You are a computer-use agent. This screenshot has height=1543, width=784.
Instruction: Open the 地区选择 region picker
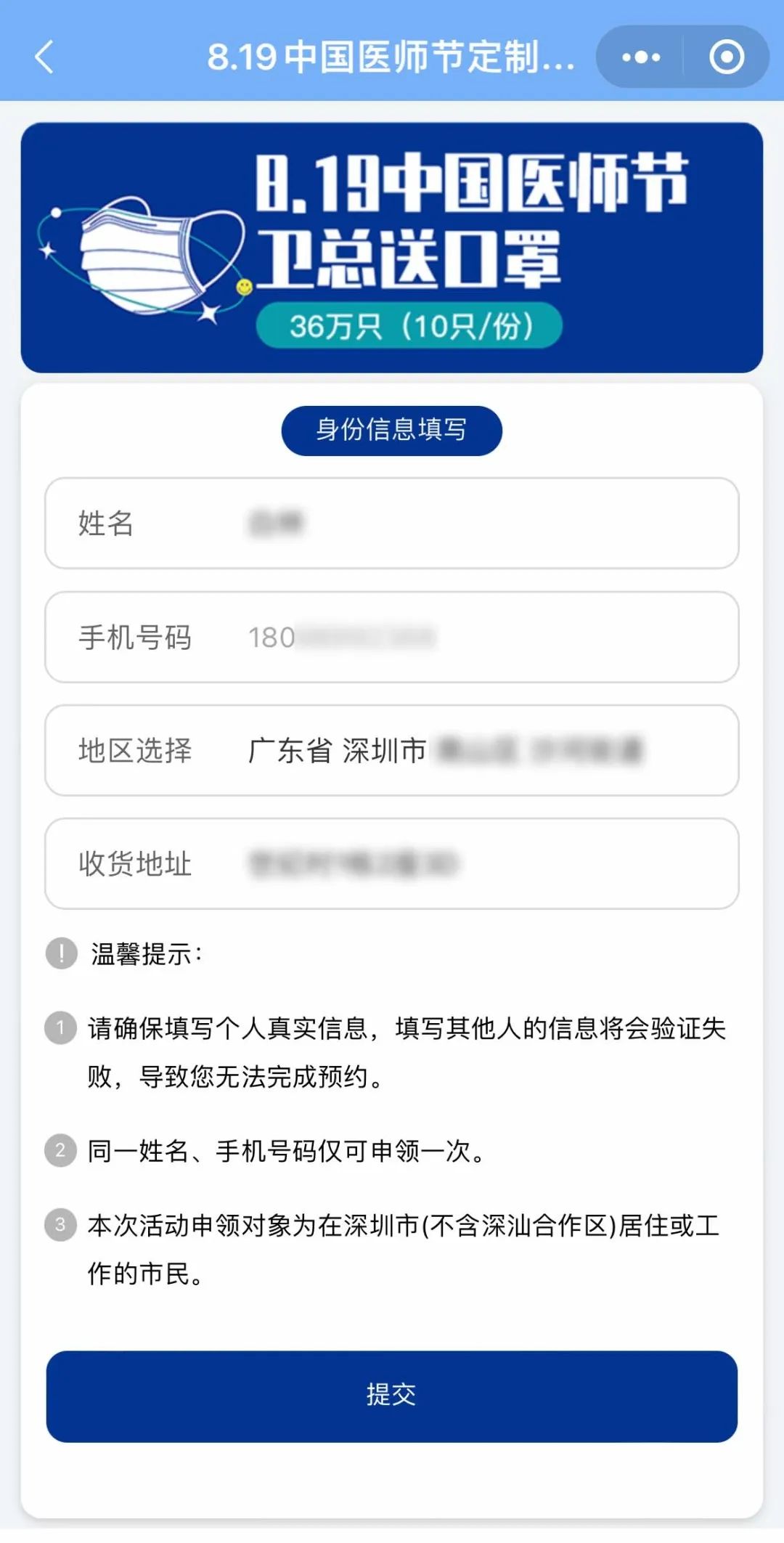click(392, 751)
